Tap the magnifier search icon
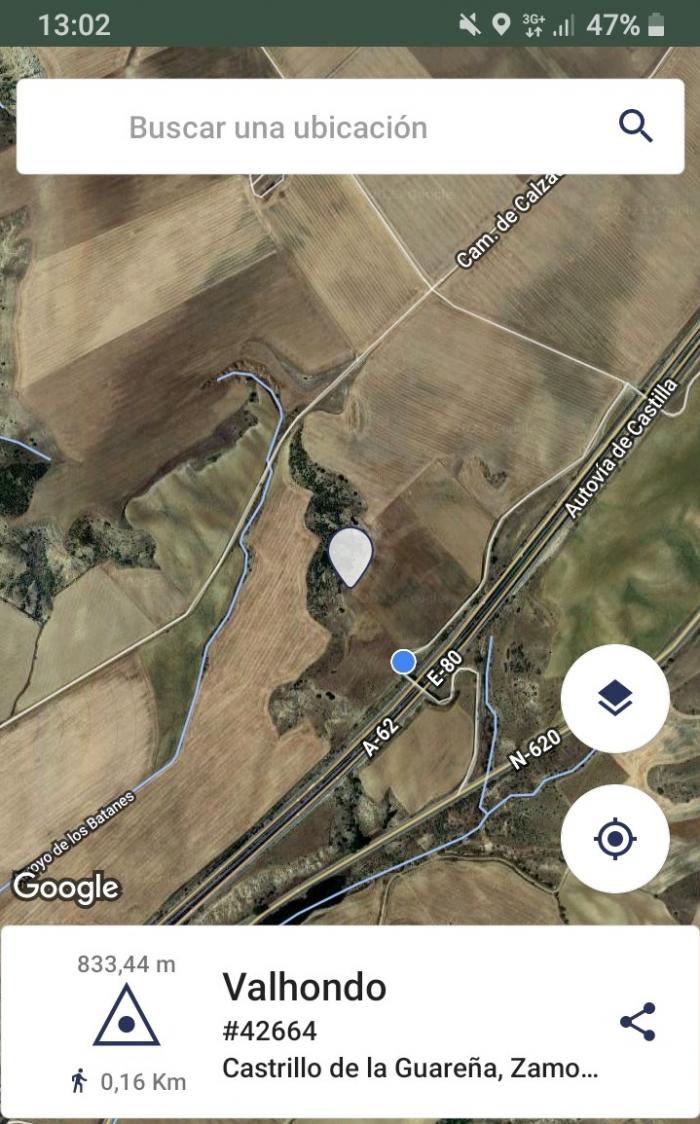700x1124 pixels. (636, 127)
